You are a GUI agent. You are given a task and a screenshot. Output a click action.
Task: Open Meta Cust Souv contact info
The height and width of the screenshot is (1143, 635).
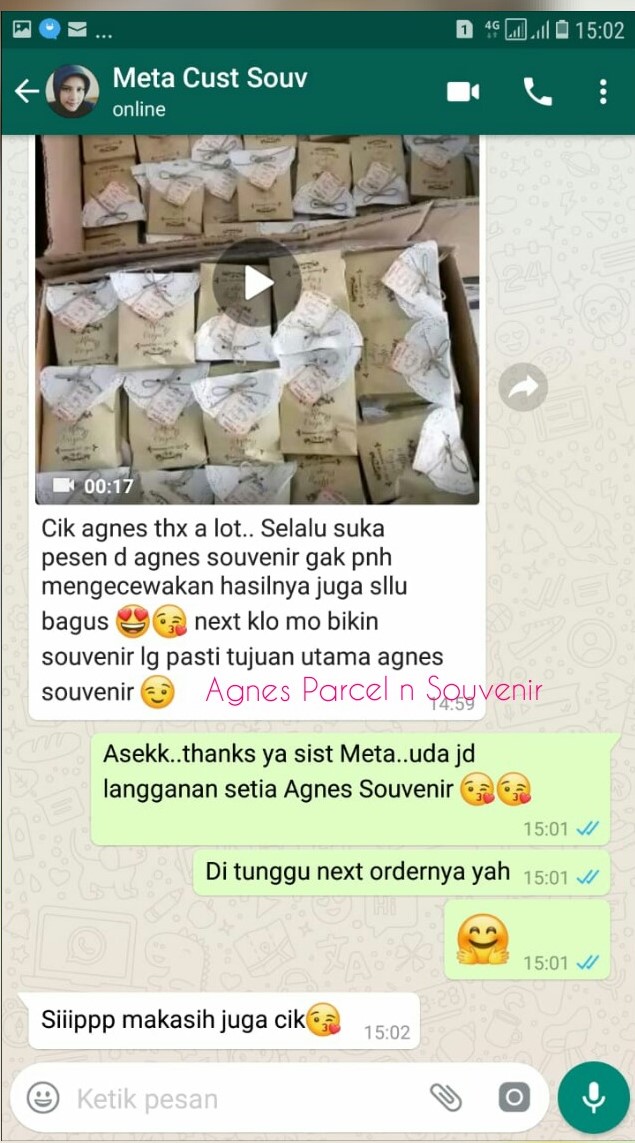(210, 91)
